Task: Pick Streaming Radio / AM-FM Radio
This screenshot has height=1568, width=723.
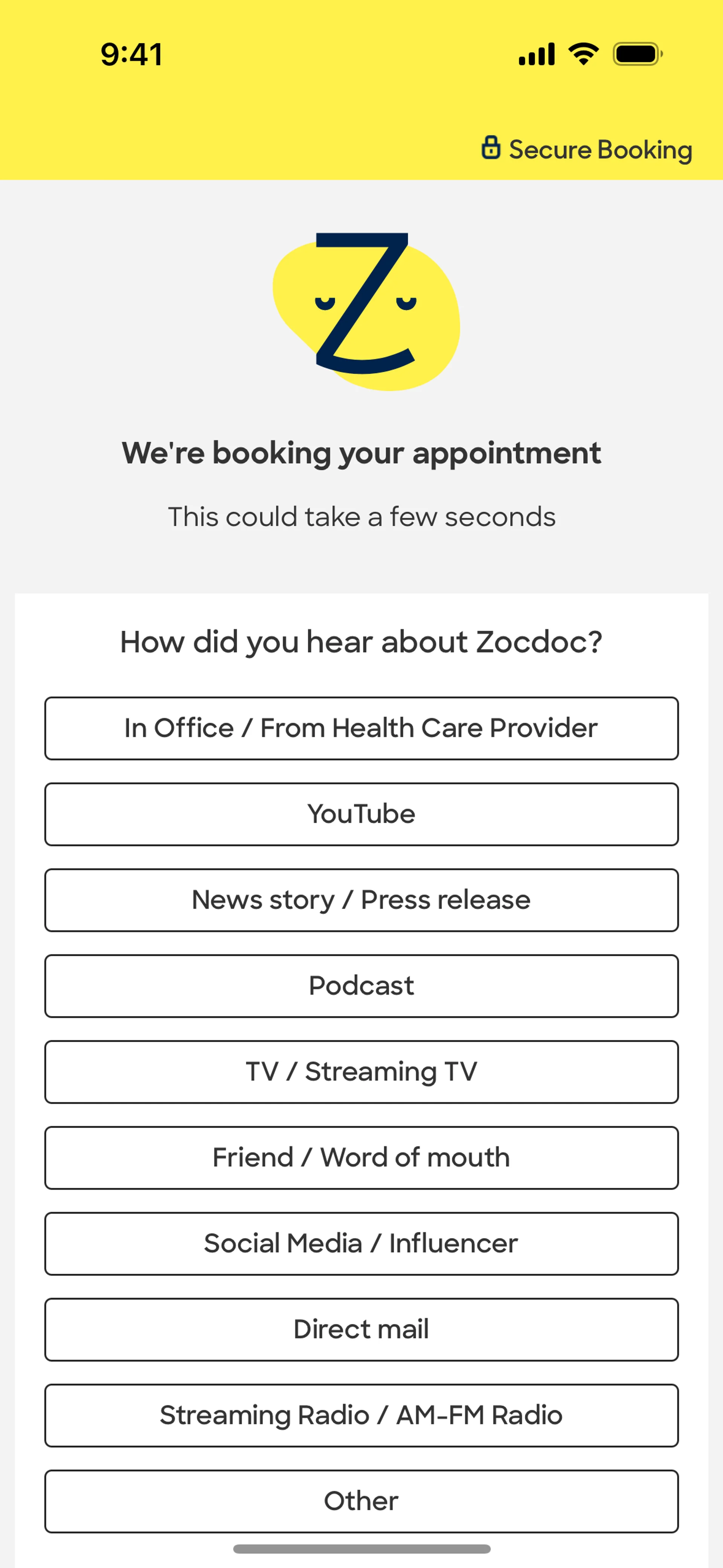Action: point(361,1415)
